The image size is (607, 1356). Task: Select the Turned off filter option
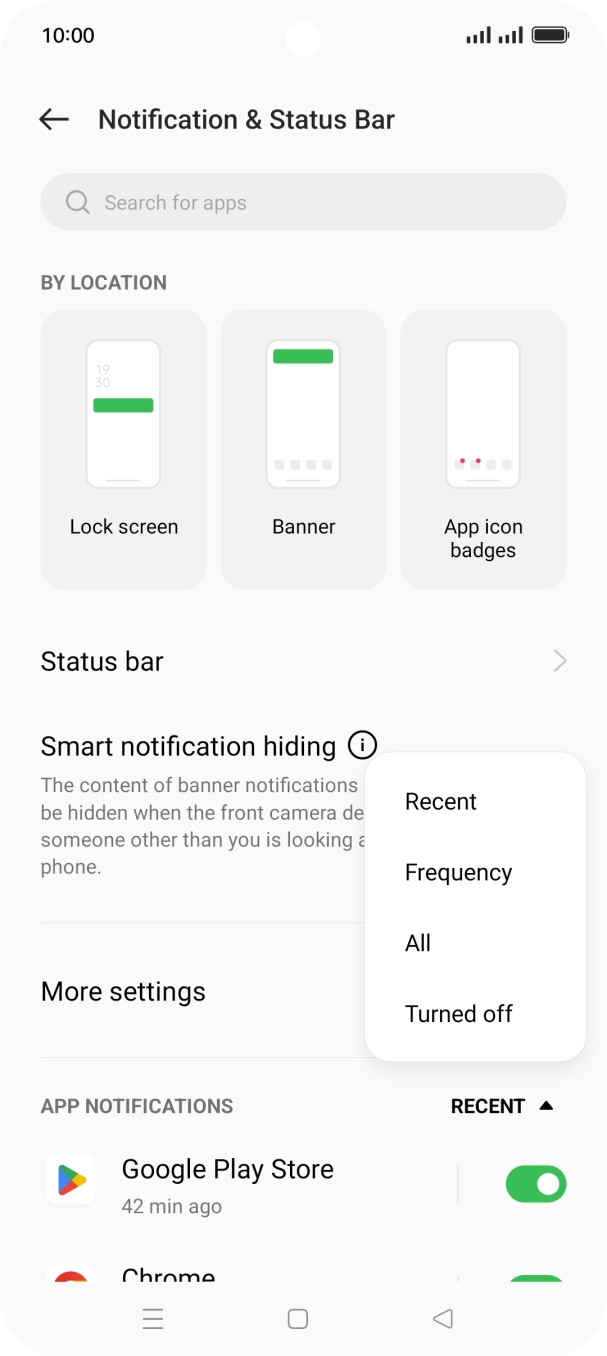pyautogui.click(x=458, y=1014)
